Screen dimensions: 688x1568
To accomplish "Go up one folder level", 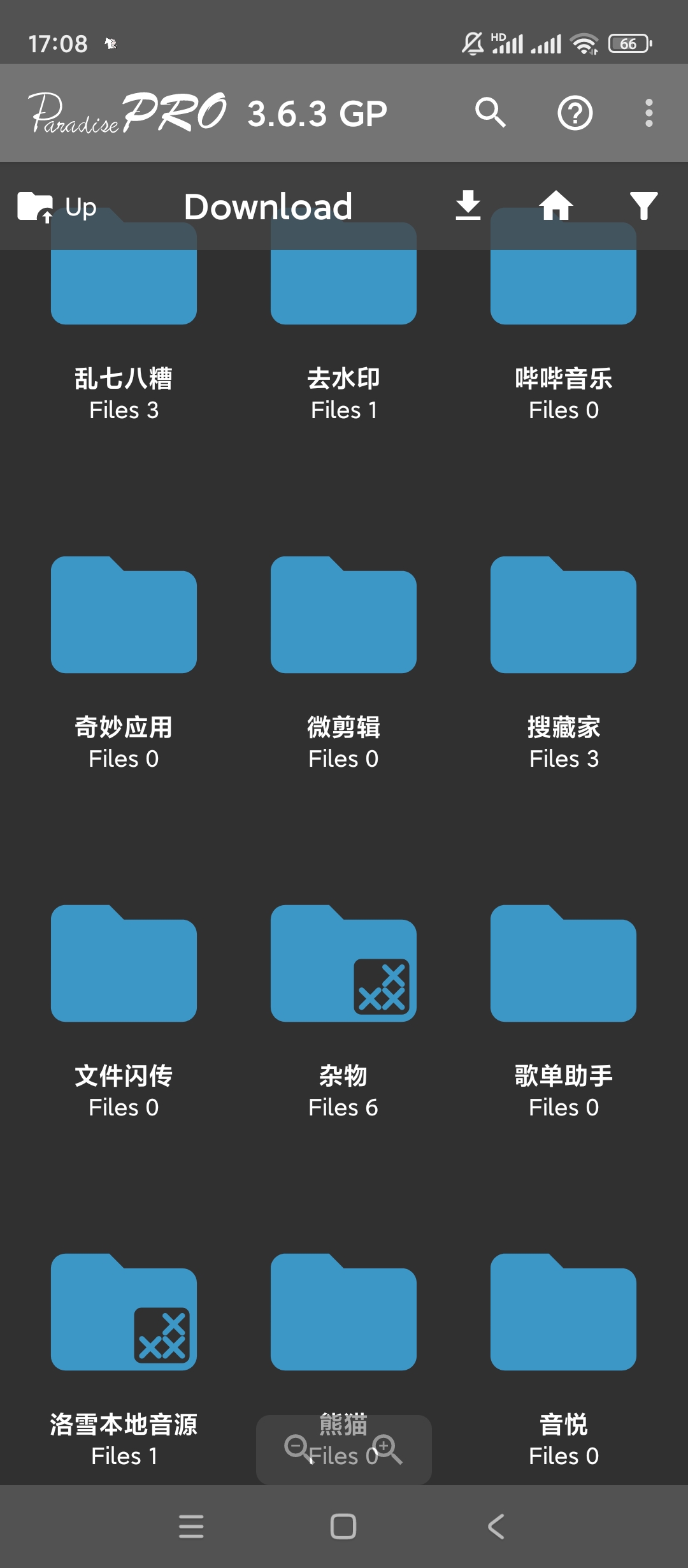I will click(x=57, y=207).
